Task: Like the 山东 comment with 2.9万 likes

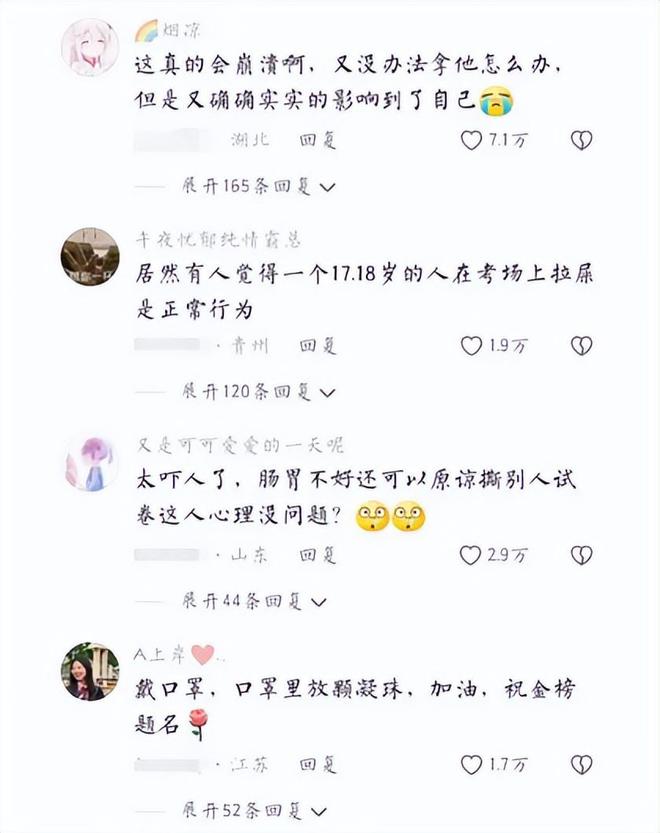Action: tap(471, 555)
